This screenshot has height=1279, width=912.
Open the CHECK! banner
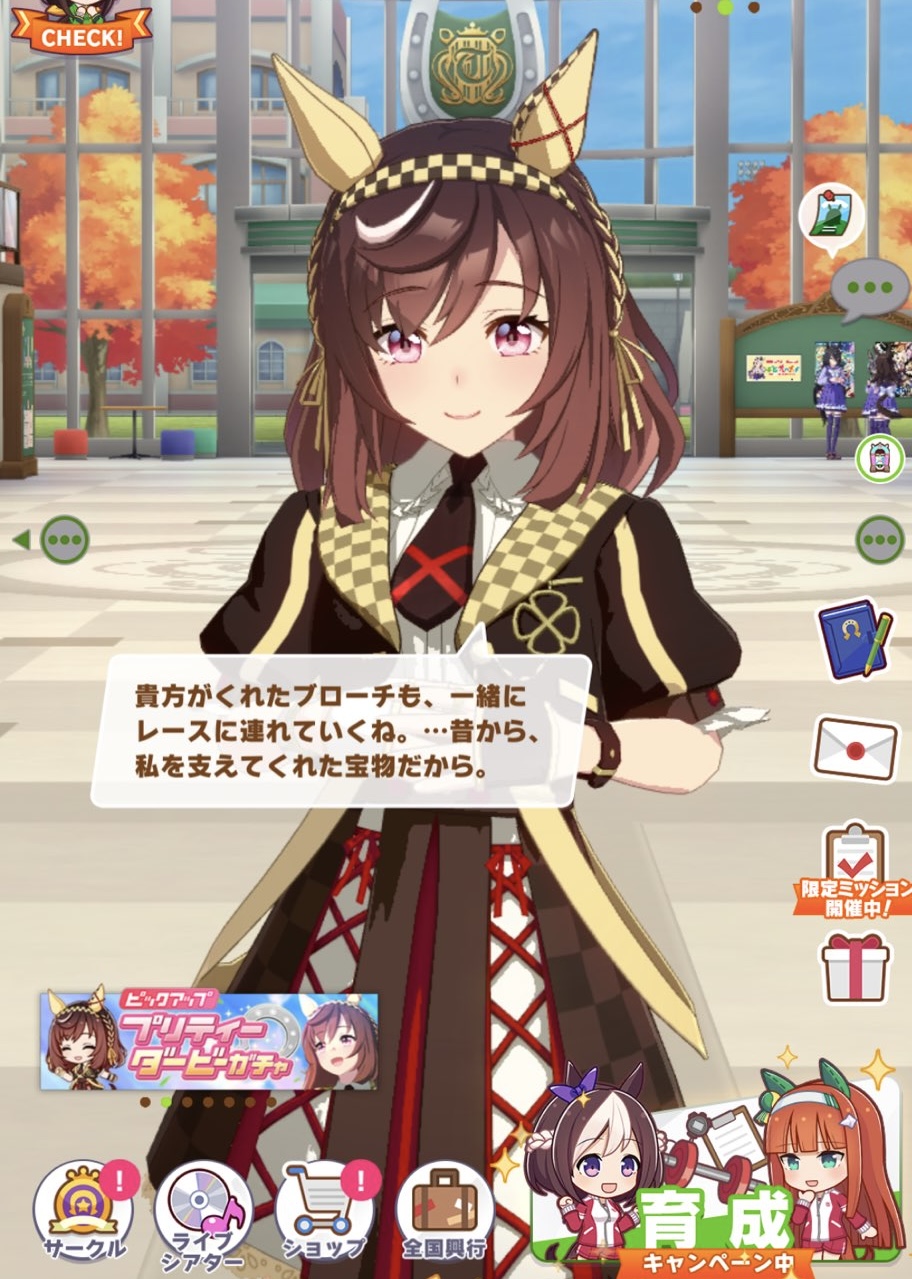82,30
